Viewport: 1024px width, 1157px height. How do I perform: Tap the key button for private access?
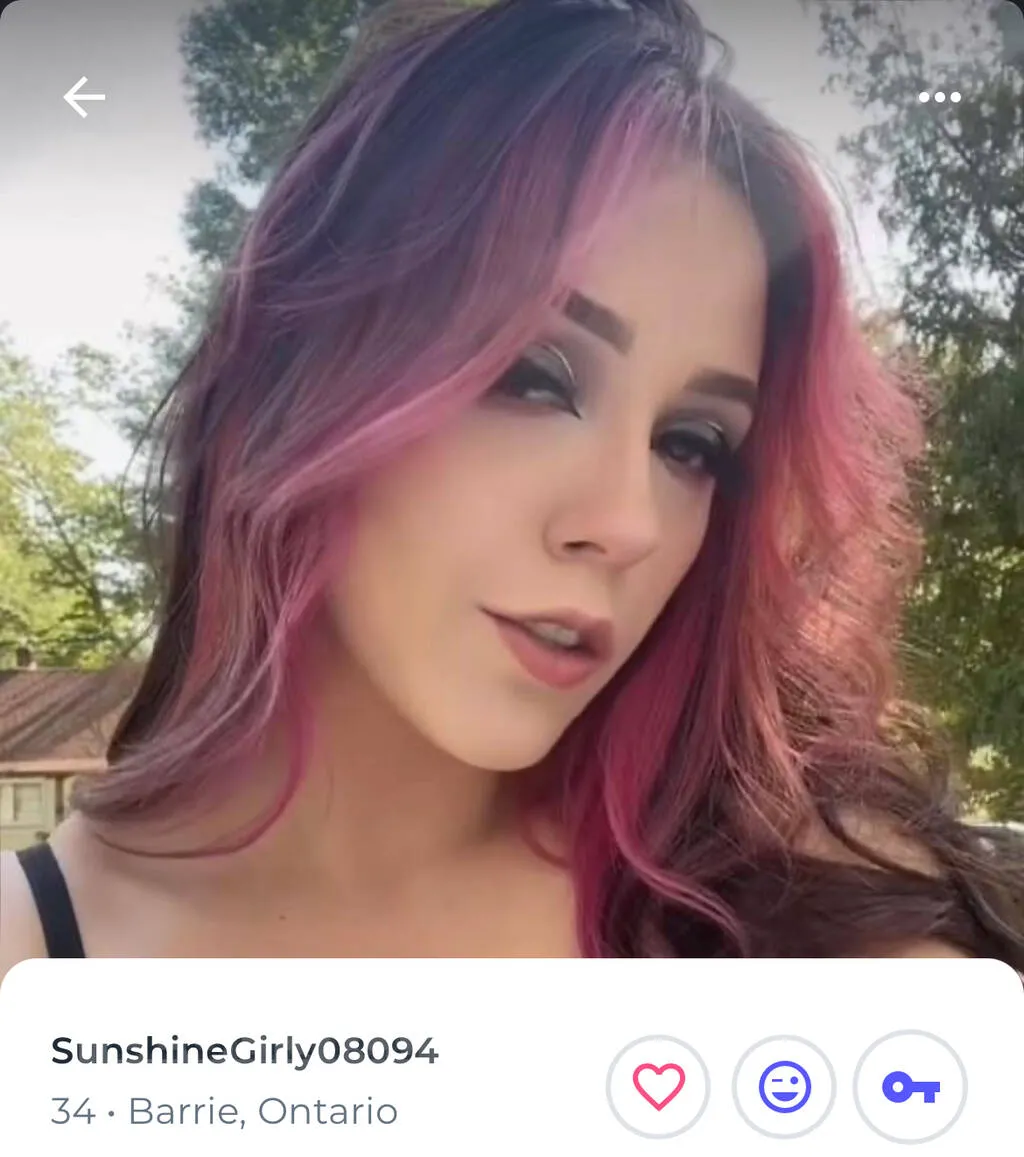(x=910, y=1086)
